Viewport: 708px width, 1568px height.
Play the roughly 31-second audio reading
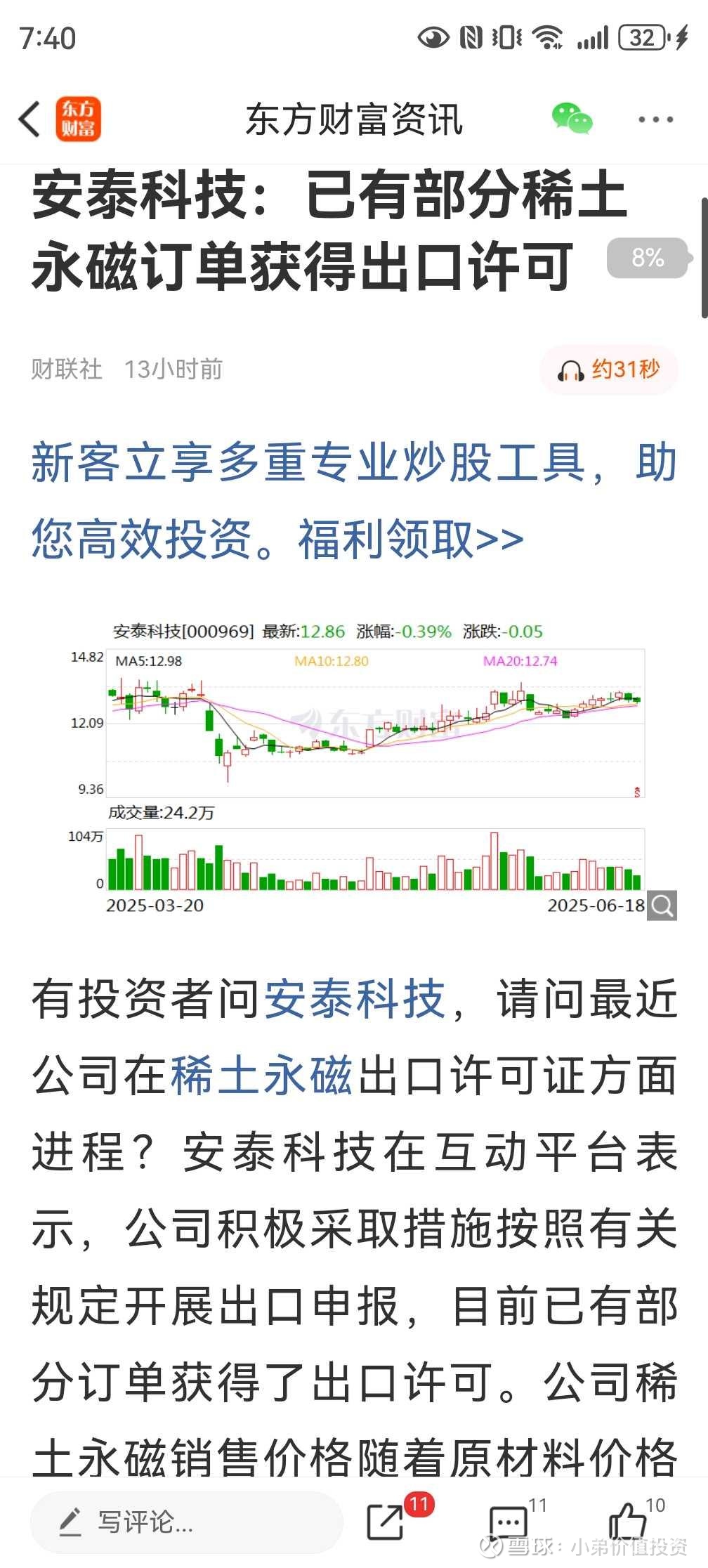tap(609, 370)
